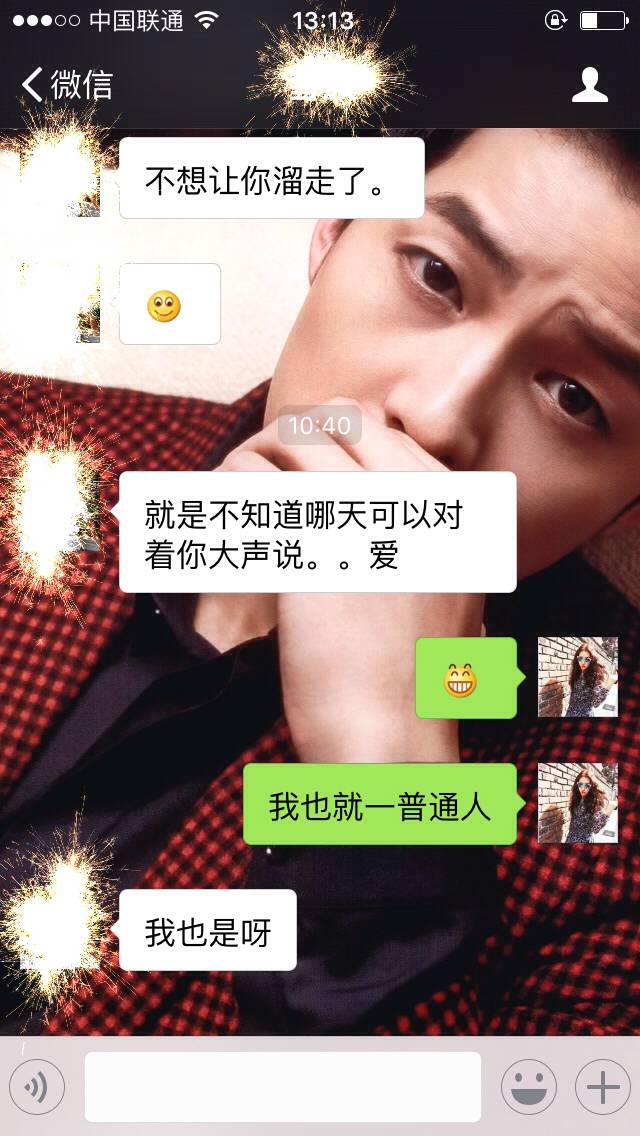This screenshot has height=1136, width=640.
Task: Open the plus attachment menu
Action: pos(602,1086)
